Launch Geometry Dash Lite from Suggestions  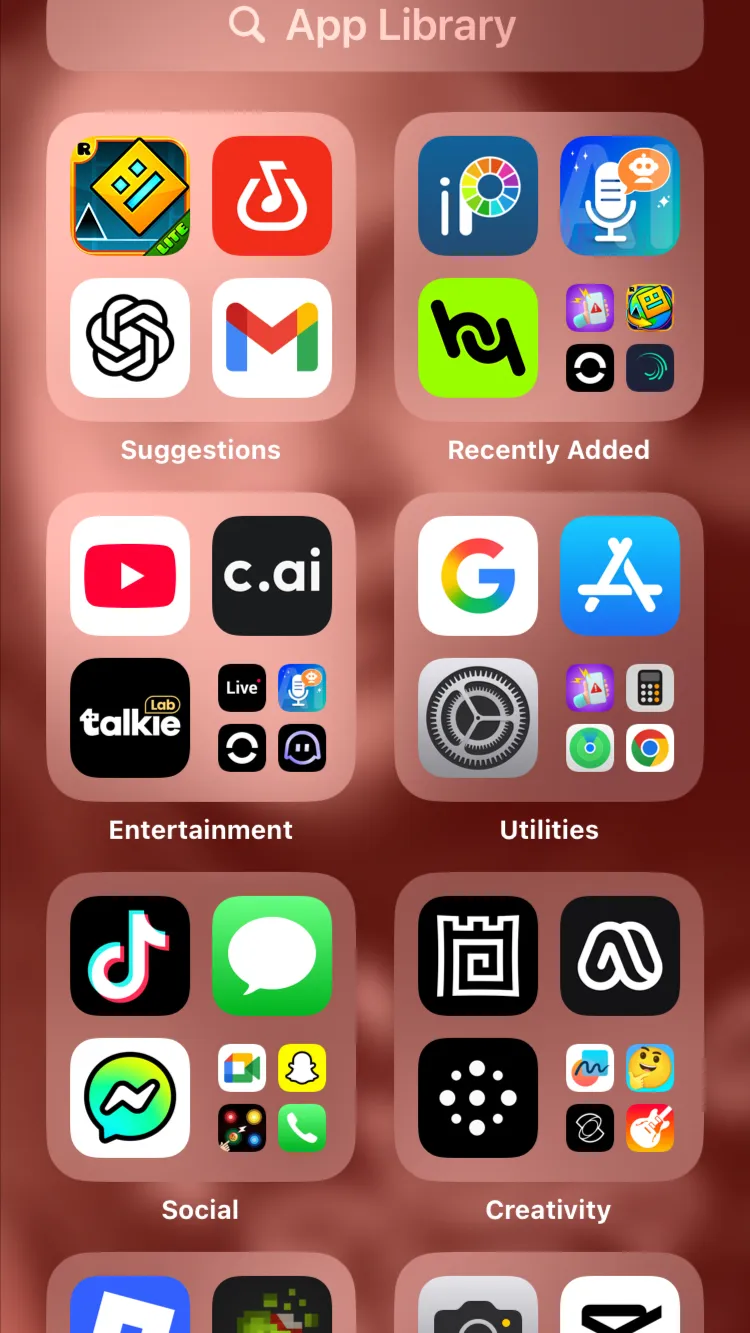tap(130, 196)
